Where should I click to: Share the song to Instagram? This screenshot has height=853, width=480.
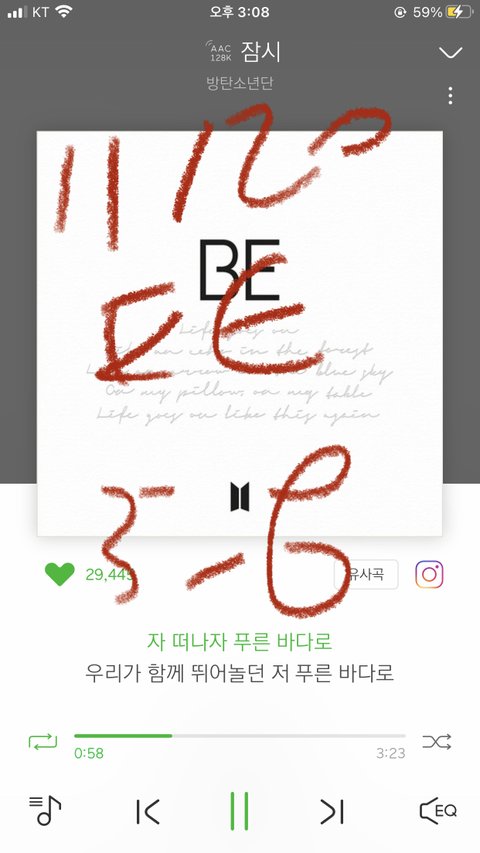429,574
